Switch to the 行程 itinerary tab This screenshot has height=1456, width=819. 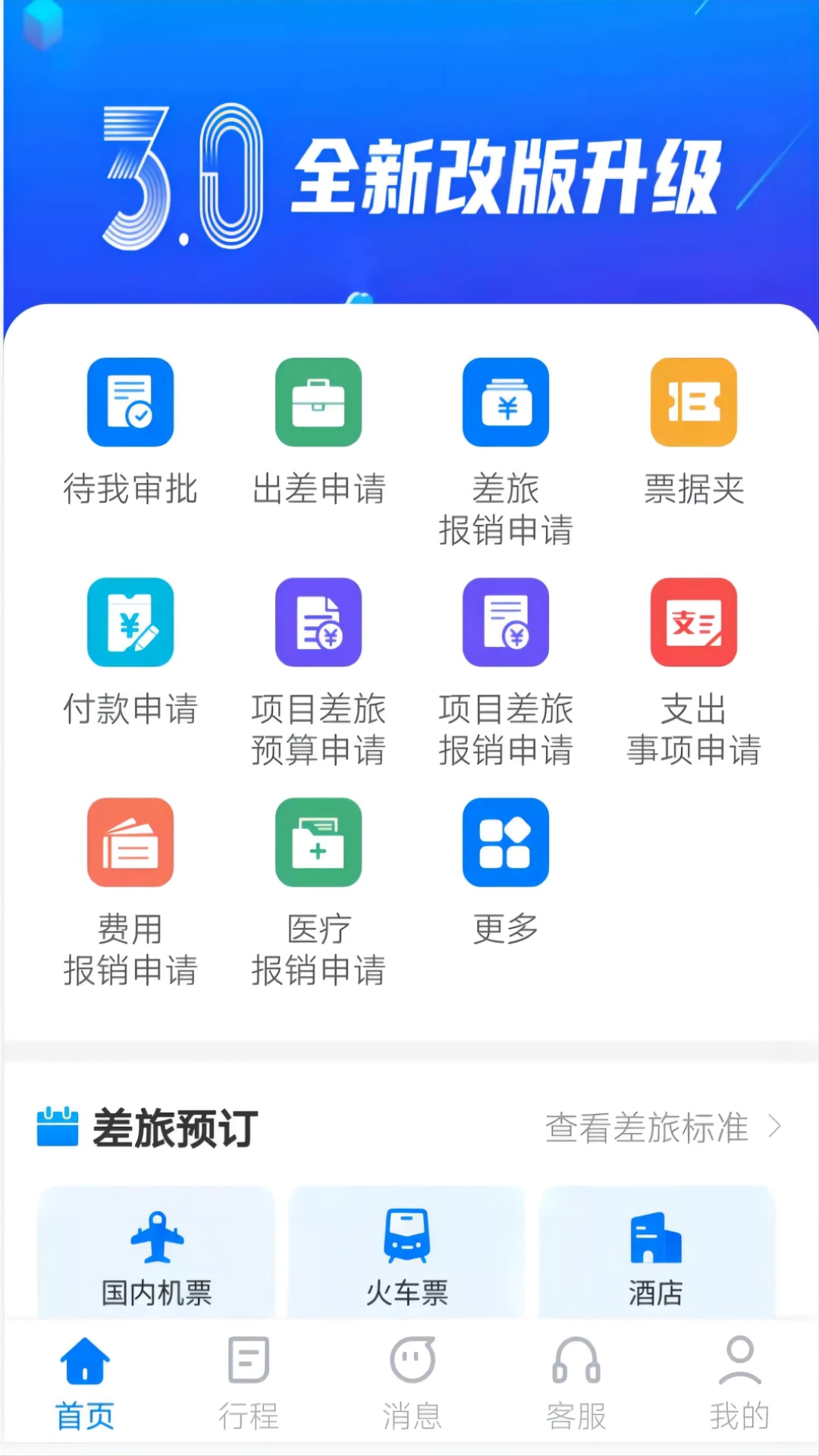[x=246, y=1380]
